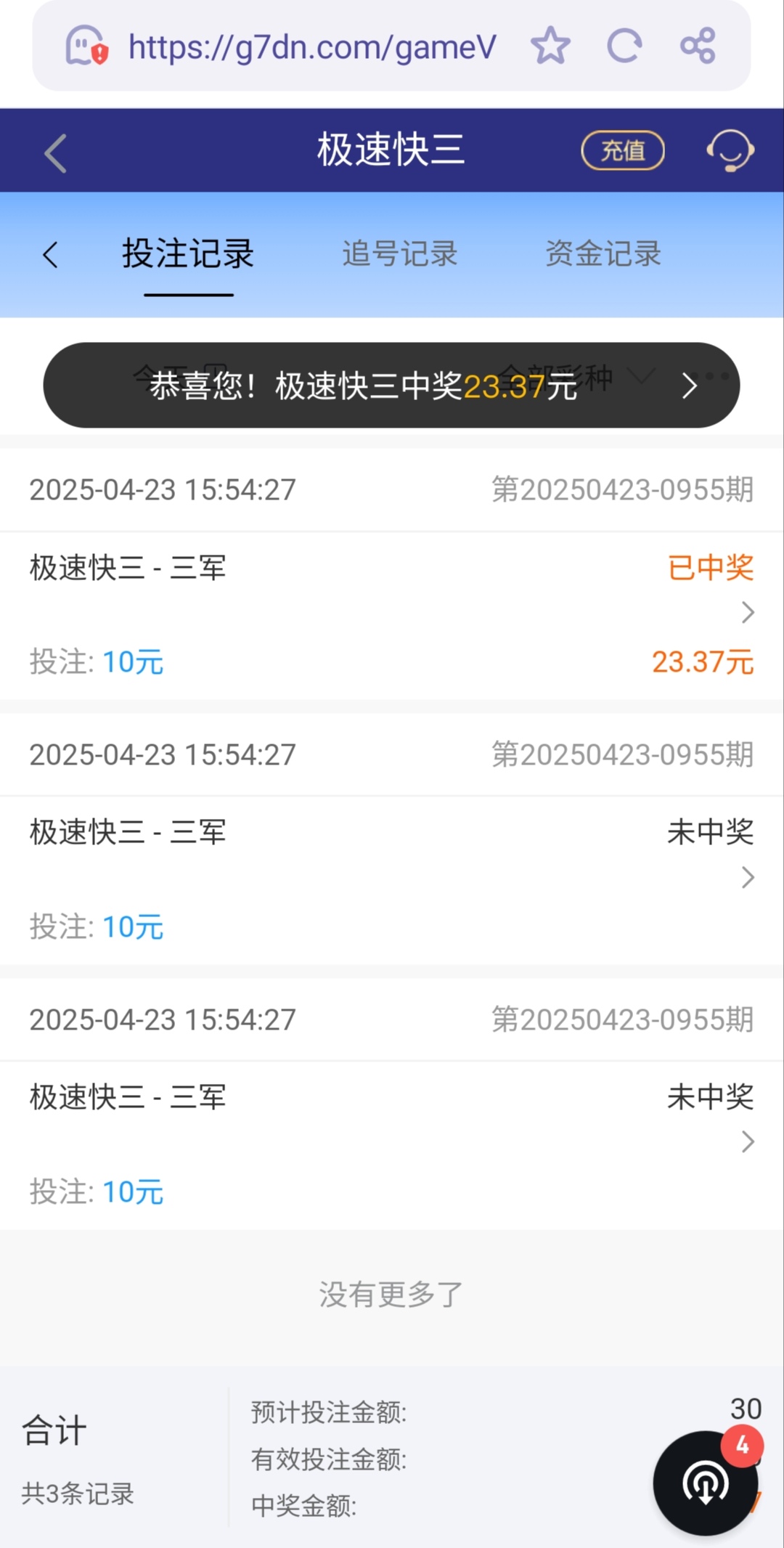Select the 投注记录 tab
Image resolution: width=784 pixels, height=1548 pixels.
[x=188, y=255]
